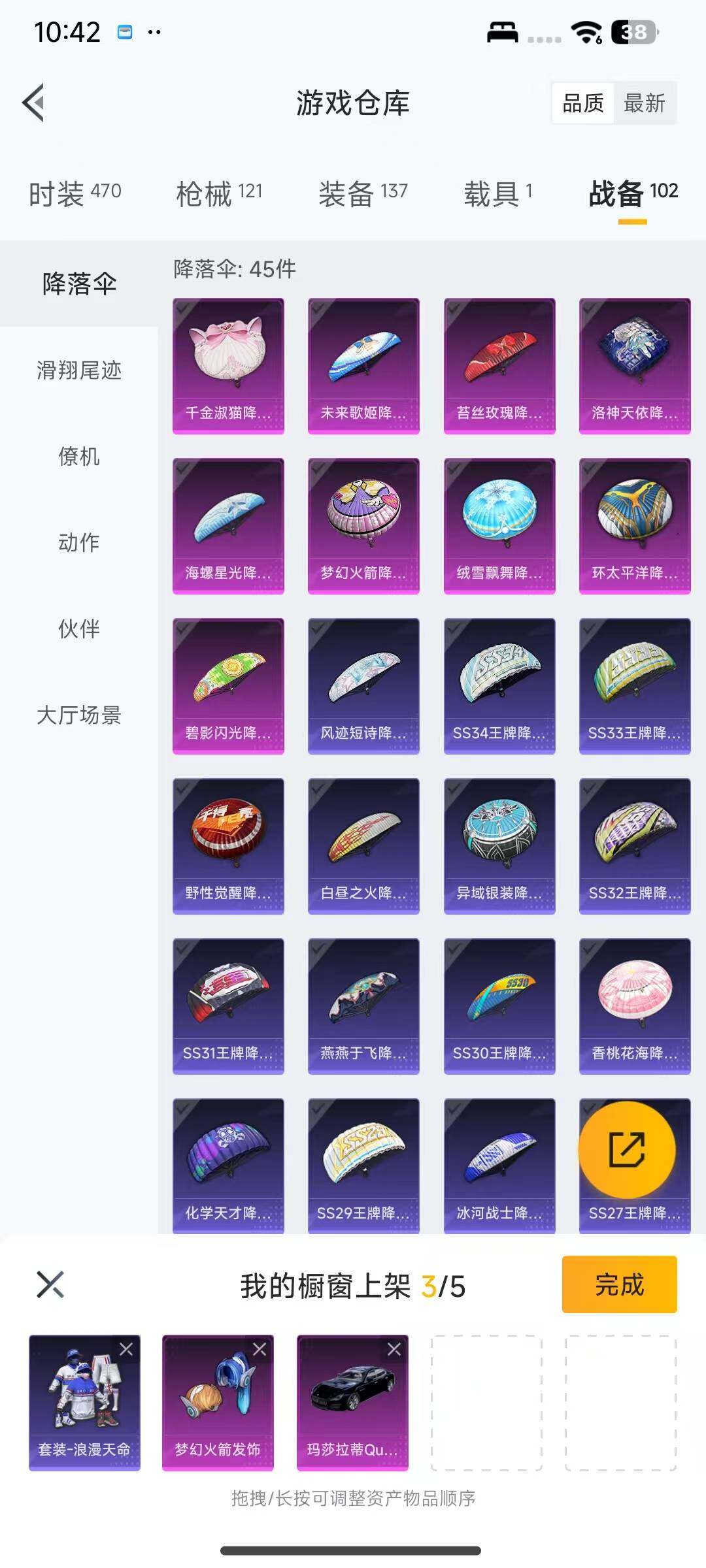706x1568 pixels.
Task: Tap the orange share floating button
Action: [x=627, y=1150]
